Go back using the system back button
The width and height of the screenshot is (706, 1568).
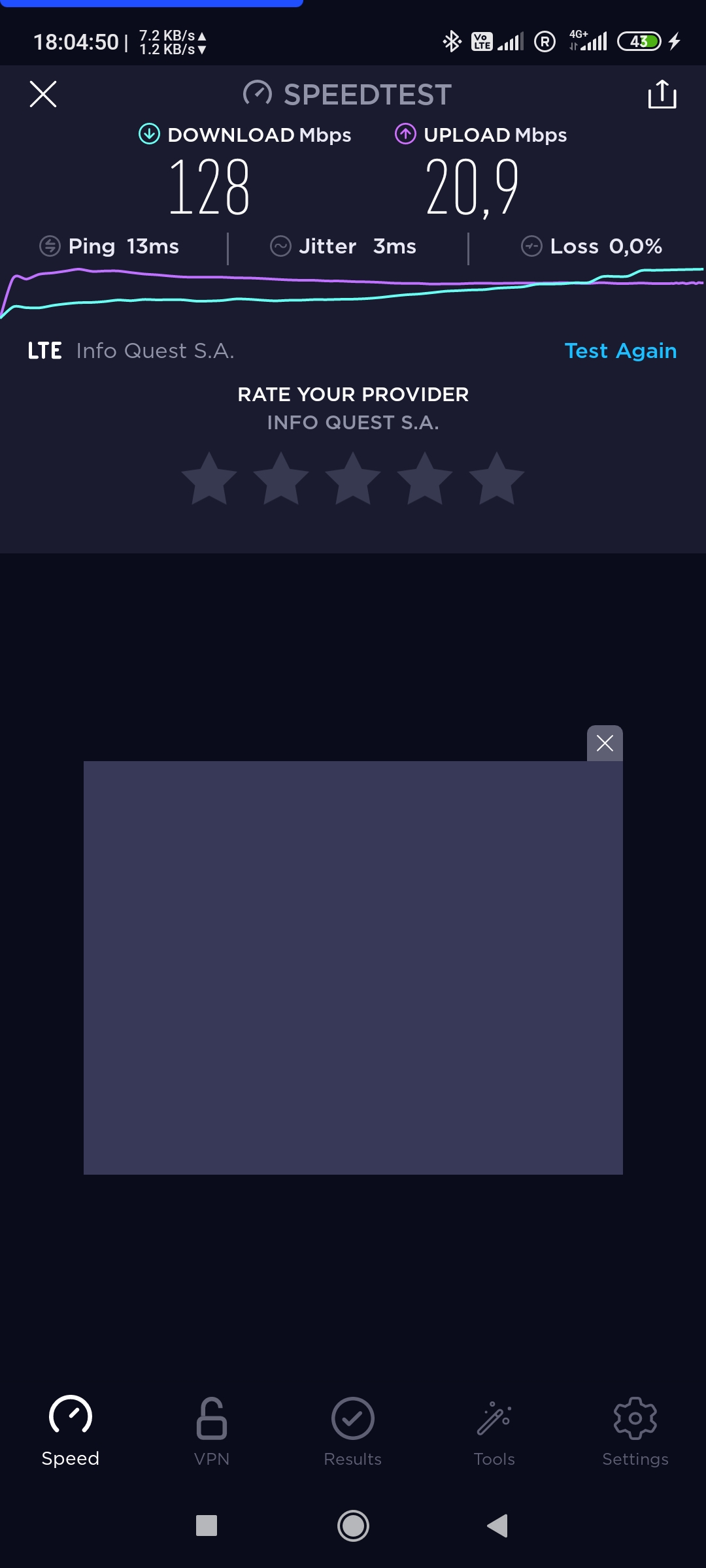pyautogui.click(x=497, y=1526)
